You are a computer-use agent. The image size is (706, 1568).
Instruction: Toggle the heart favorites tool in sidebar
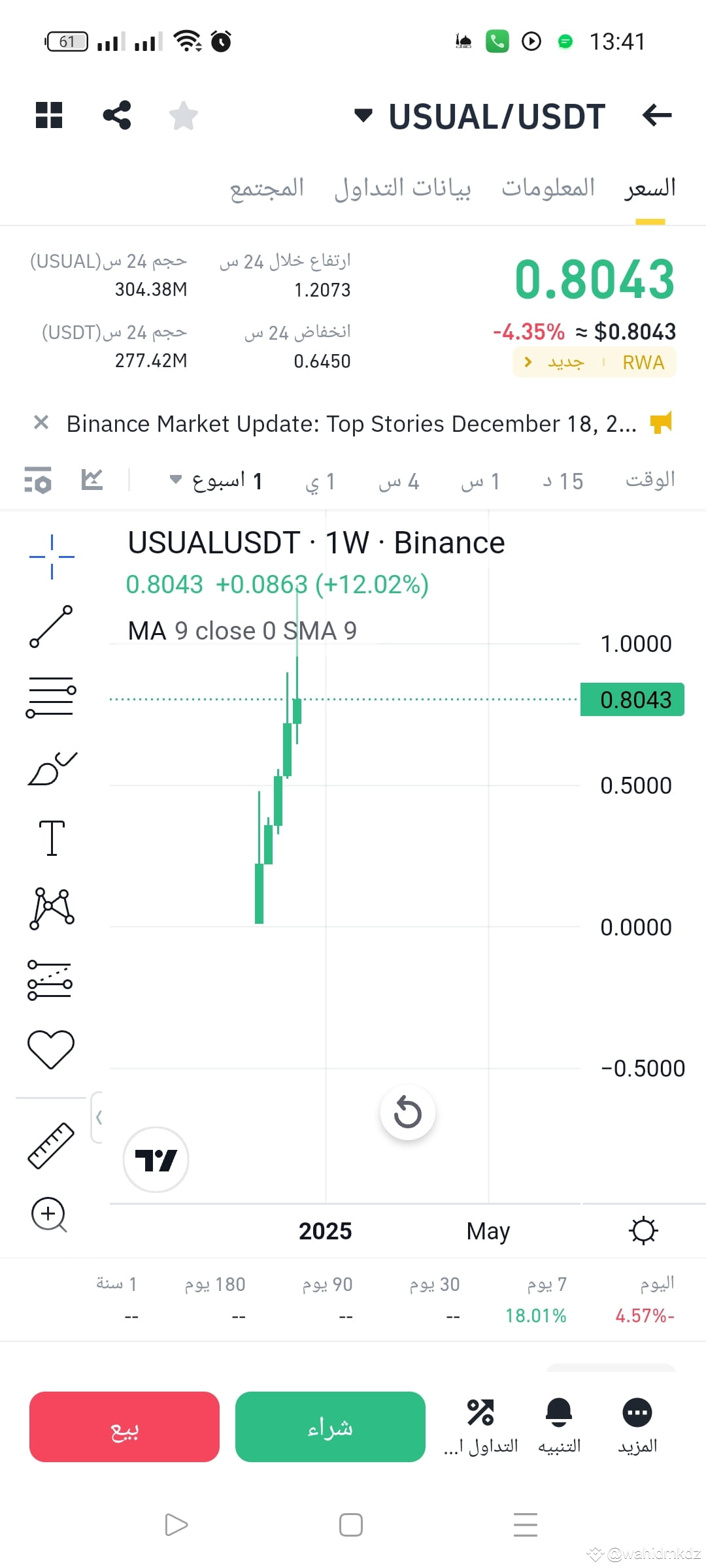click(51, 1047)
